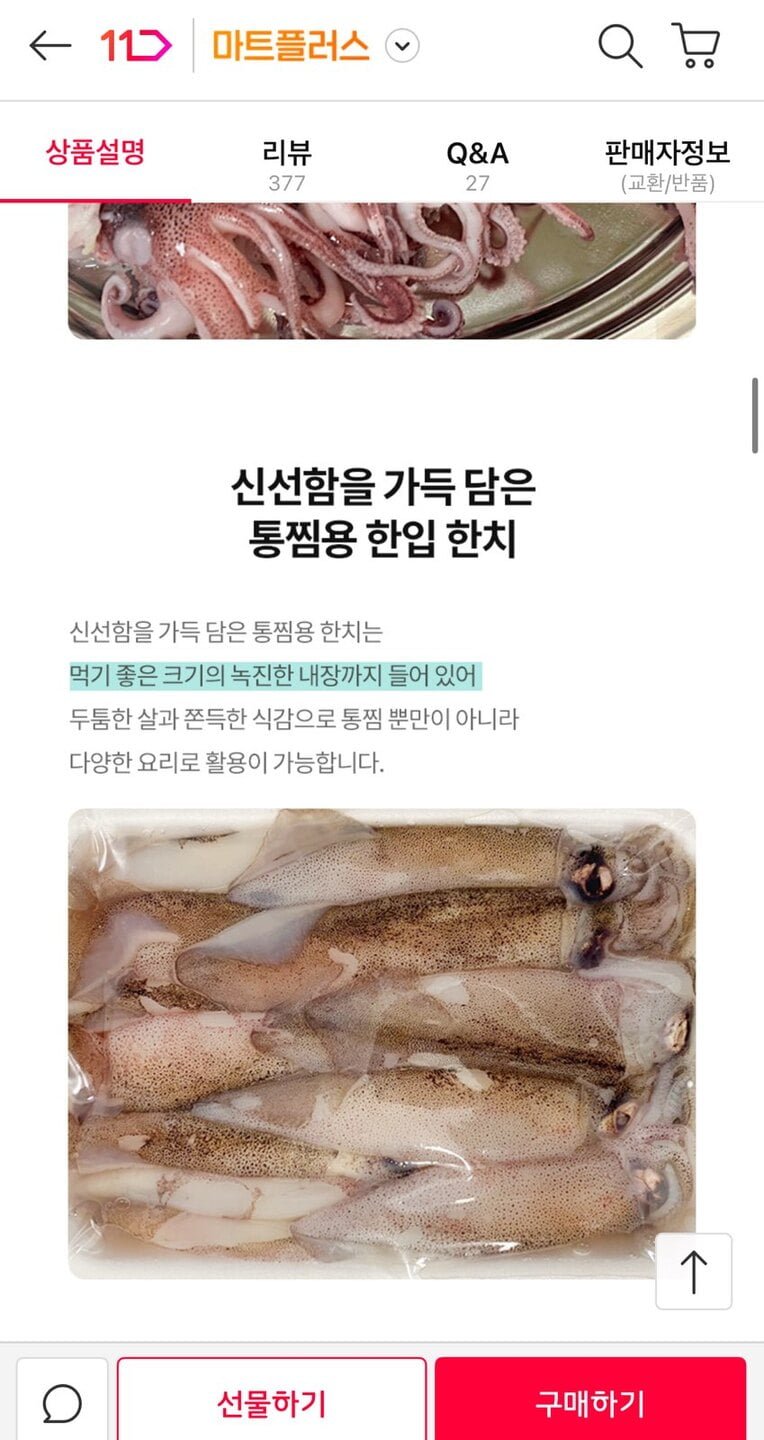The height and width of the screenshot is (1440, 764).
Task: Open the 11st home logo
Action: 135,46
